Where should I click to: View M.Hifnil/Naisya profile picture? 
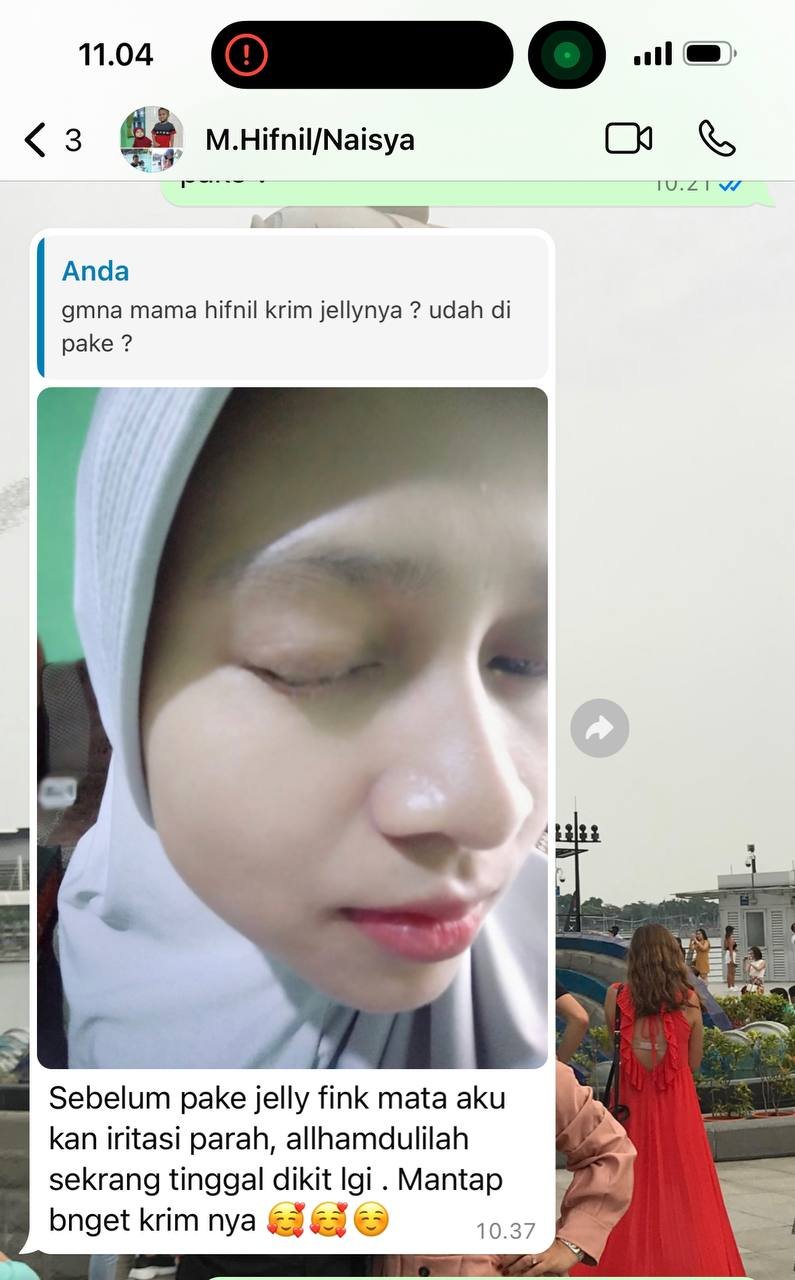point(152,139)
